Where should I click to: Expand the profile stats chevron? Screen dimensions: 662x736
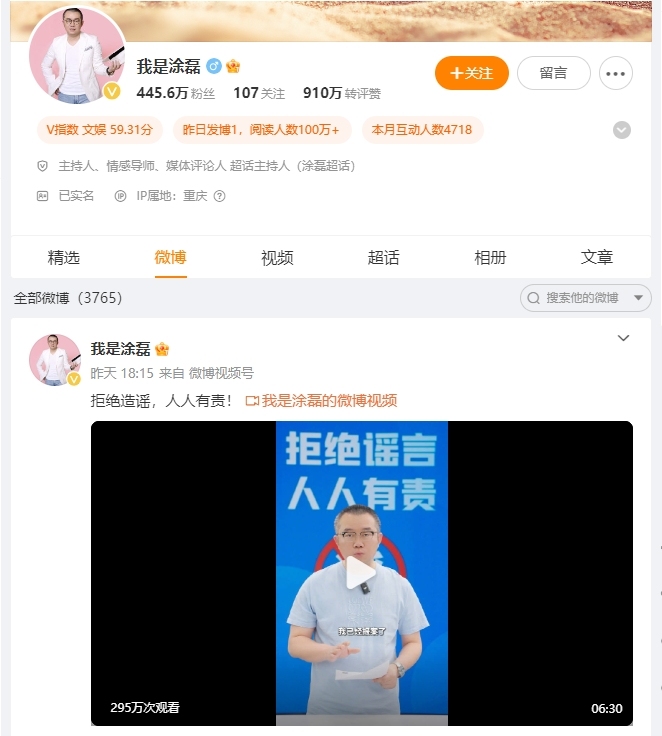tap(621, 130)
